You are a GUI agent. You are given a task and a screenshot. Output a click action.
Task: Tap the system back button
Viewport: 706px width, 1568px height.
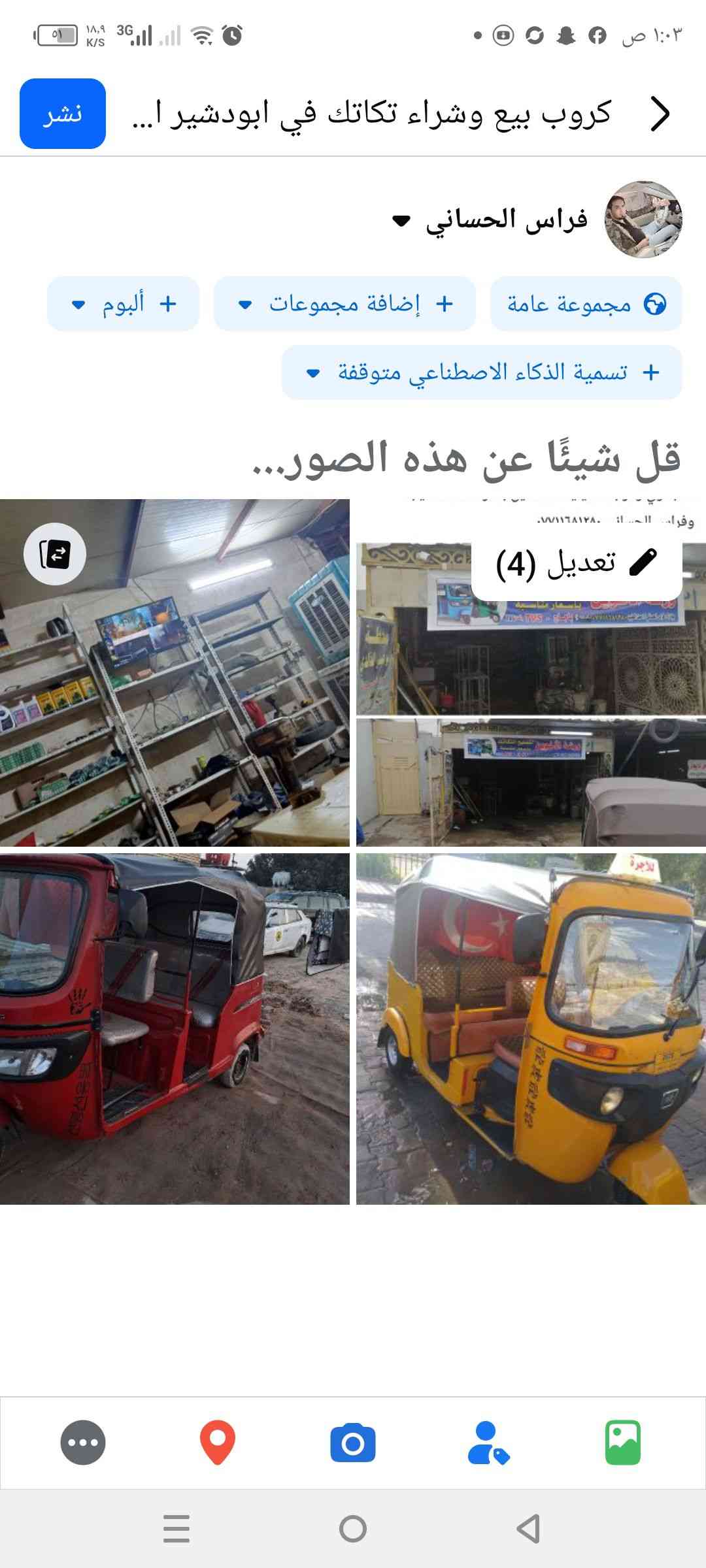(x=528, y=1529)
